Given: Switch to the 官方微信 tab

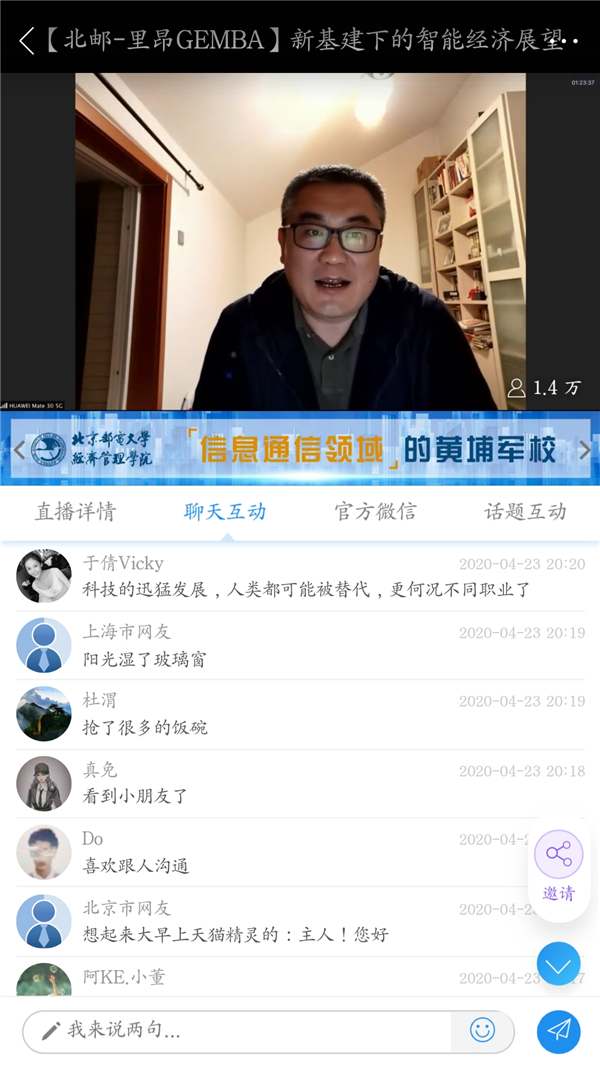Looking at the screenshot, I should tap(375, 512).
